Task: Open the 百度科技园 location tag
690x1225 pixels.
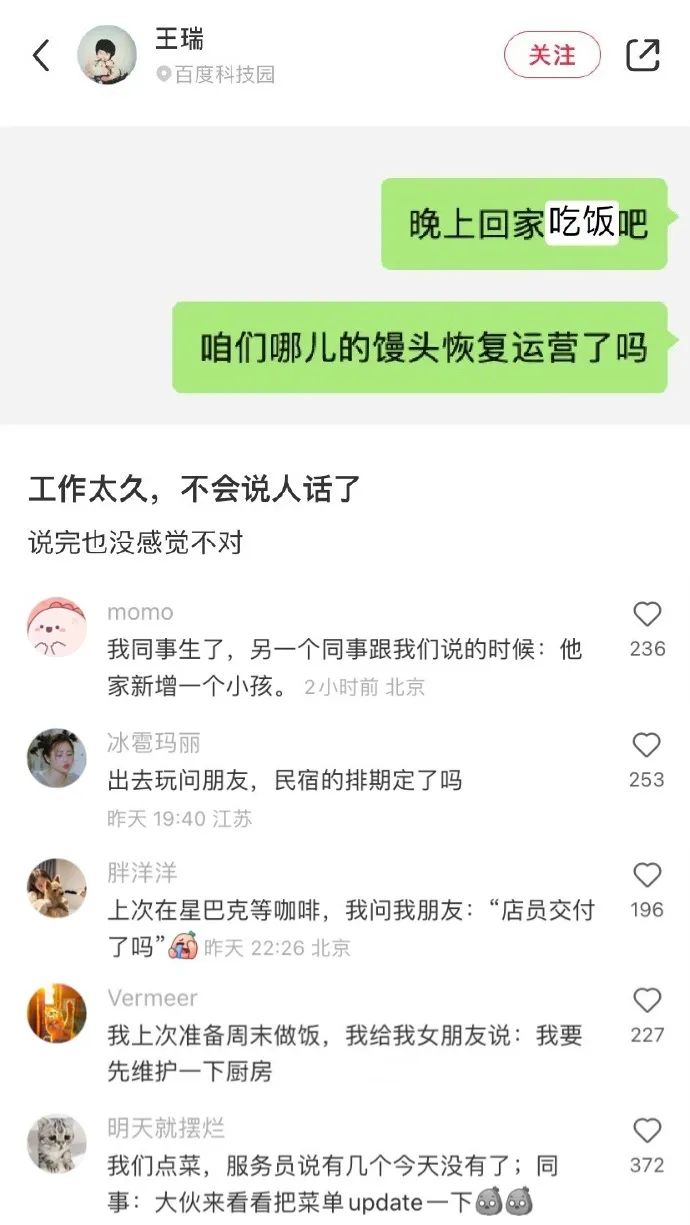Action: pyautogui.click(x=216, y=75)
